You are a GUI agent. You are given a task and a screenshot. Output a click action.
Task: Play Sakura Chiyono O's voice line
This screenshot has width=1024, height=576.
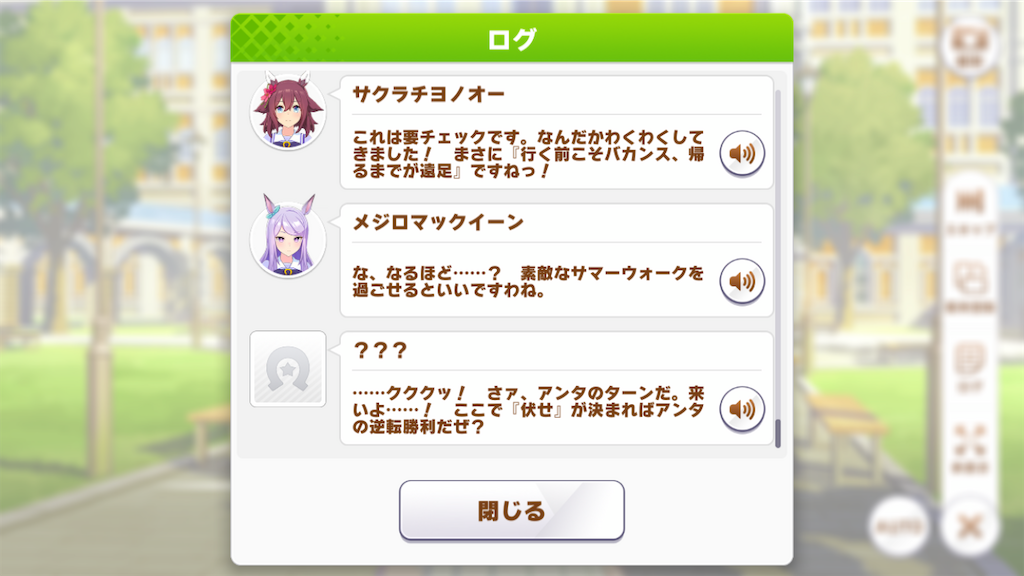742,153
